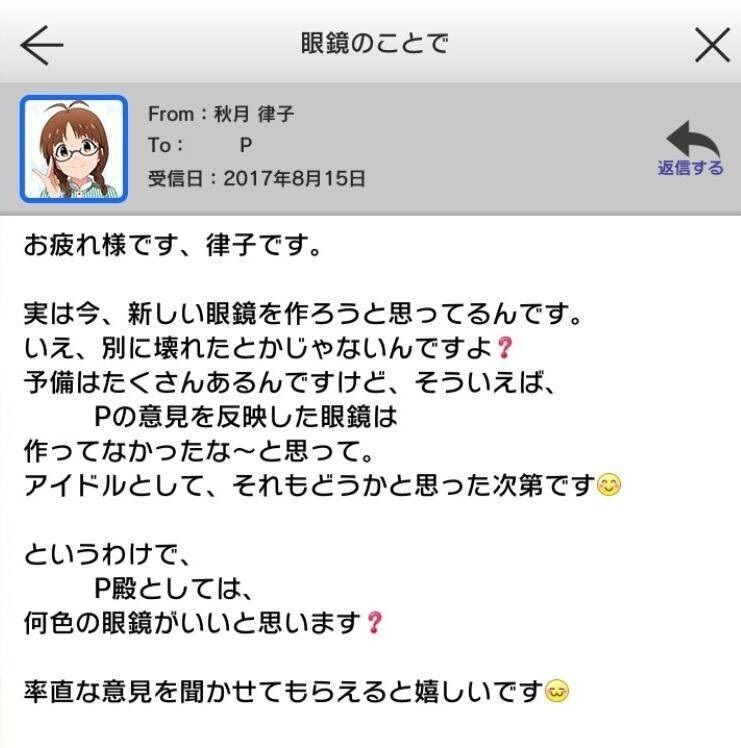741x748 pixels.
Task: Open 秋月 律子's profile picture
Action: [74, 148]
